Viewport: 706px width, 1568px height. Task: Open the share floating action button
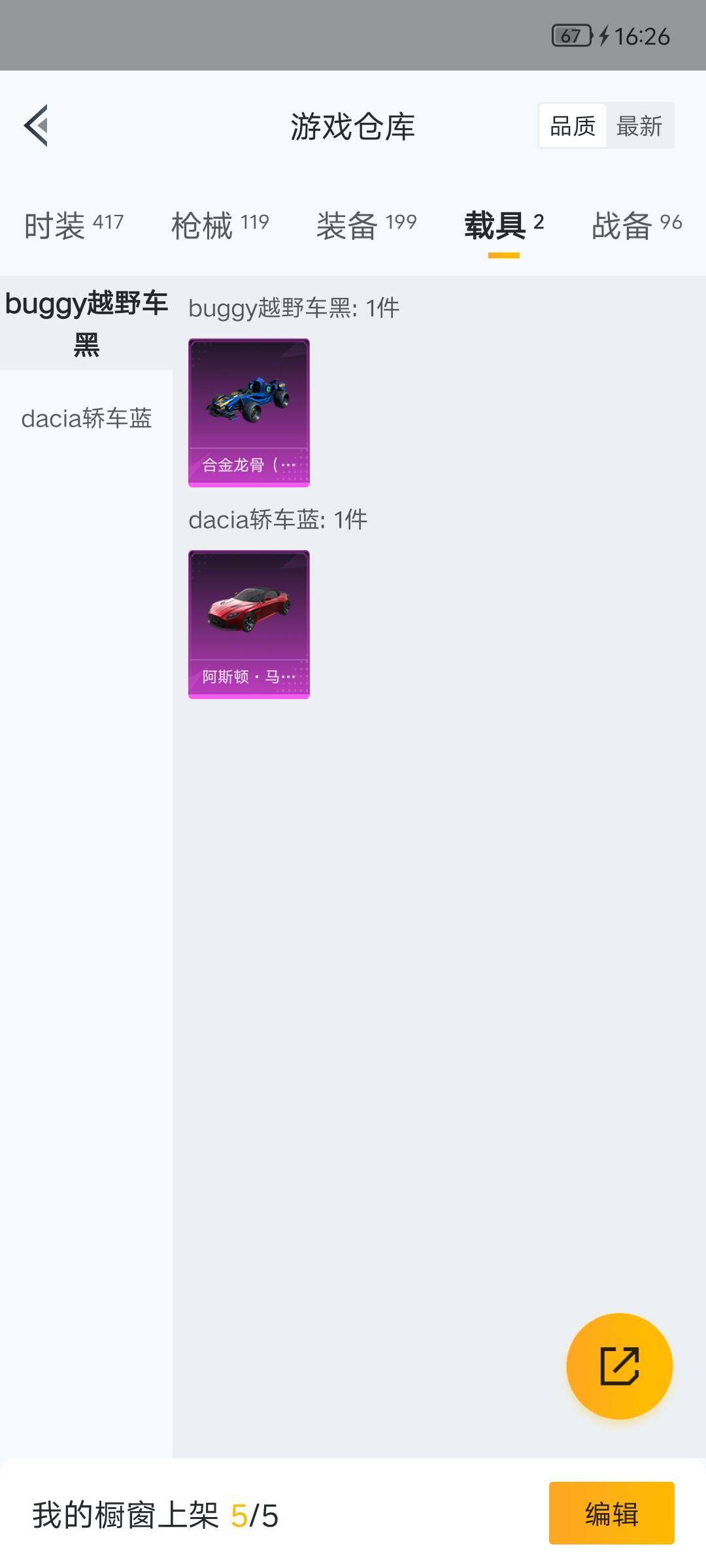tap(620, 1367)
